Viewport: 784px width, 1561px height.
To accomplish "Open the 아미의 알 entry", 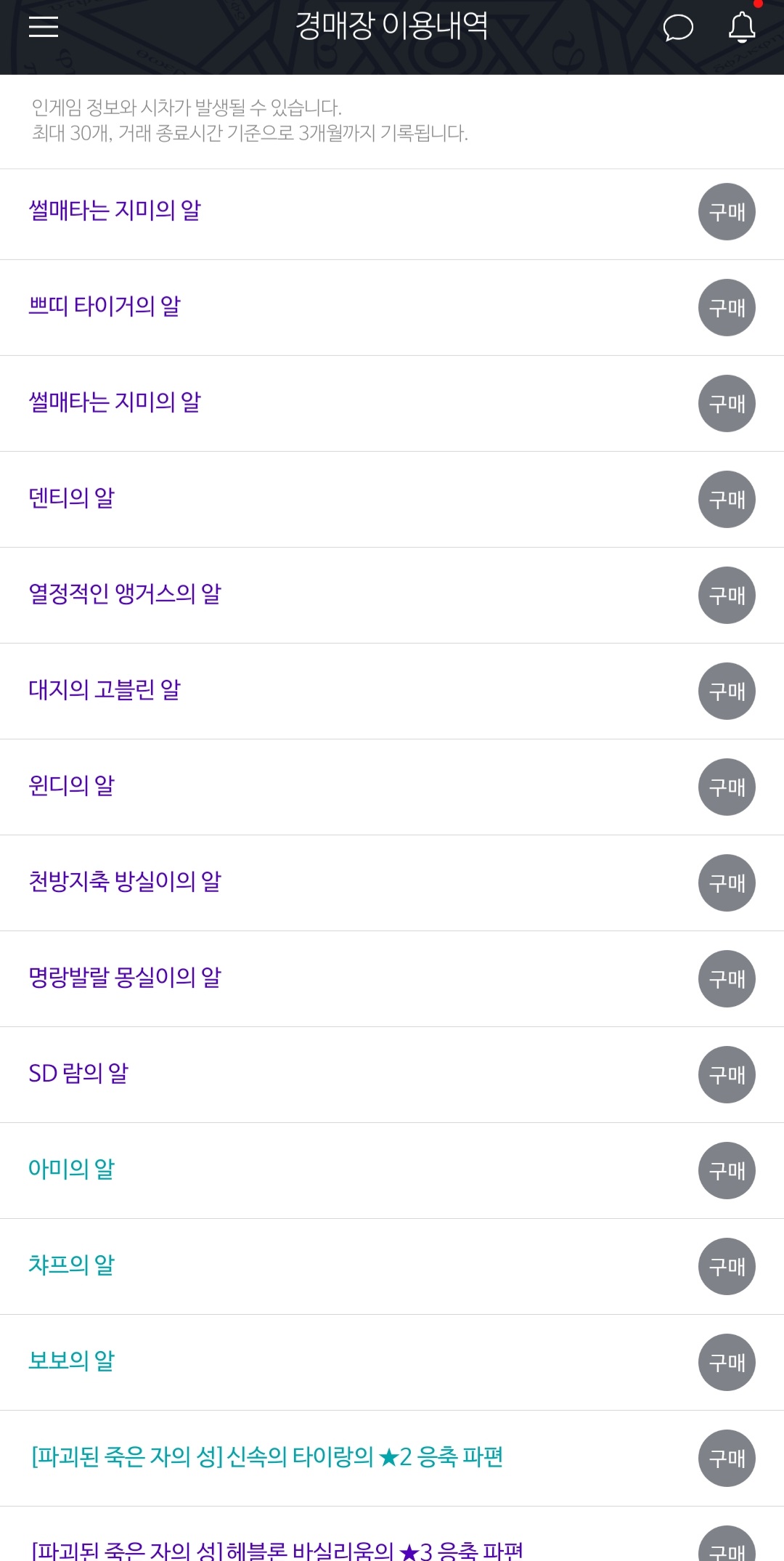I will (x=392, y=1171).
